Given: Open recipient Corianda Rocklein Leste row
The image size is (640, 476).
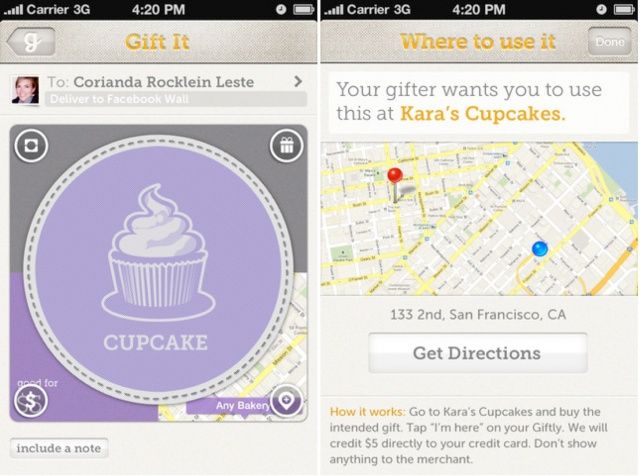Looking at the screenshot, I should point(160,81).
